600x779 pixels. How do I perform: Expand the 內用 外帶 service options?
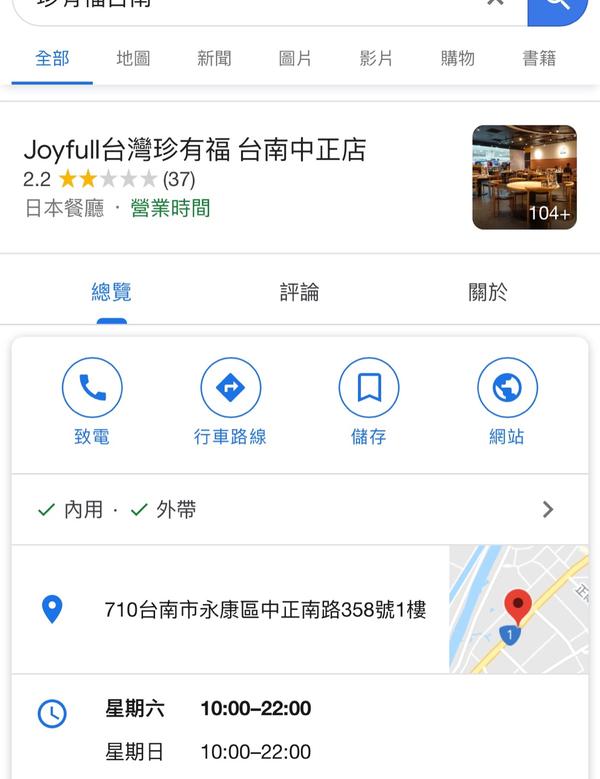tap(547, 510)
